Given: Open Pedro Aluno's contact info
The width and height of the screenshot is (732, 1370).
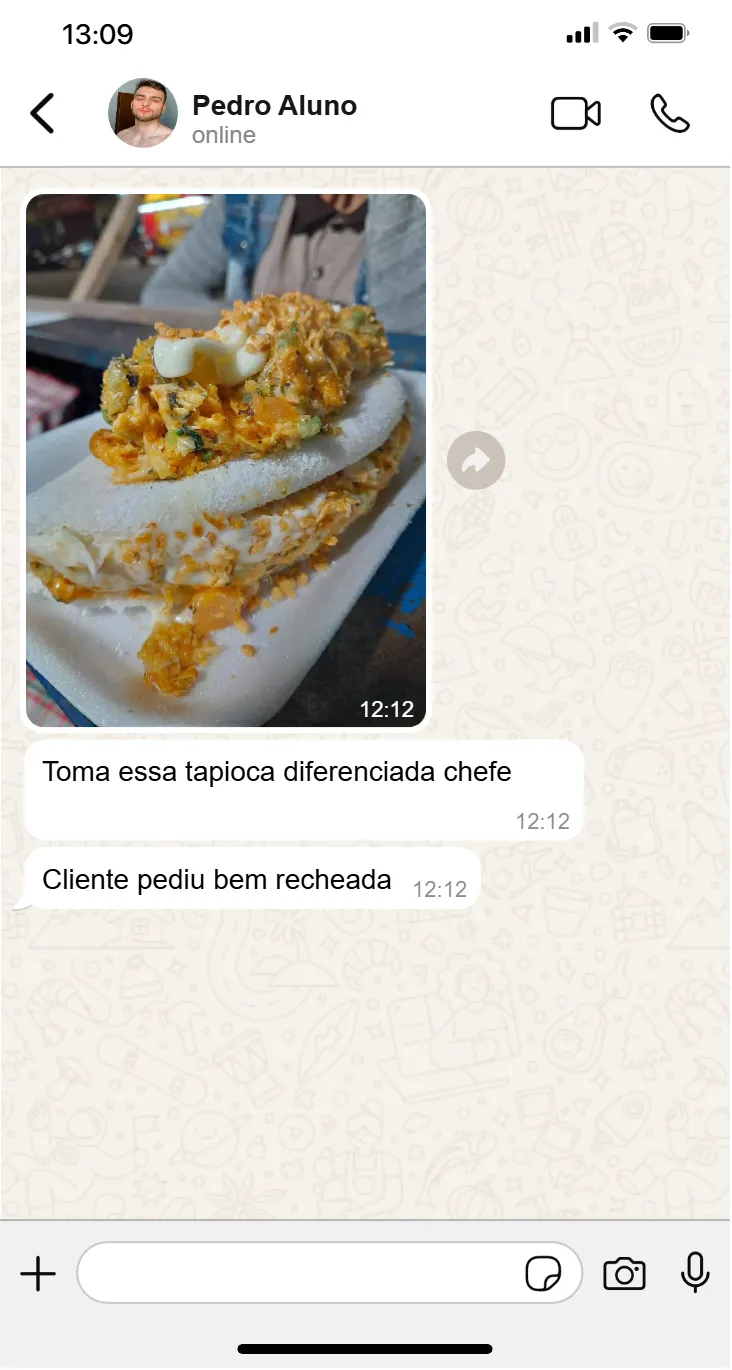Looking at the screenshot, I should click(x=273, y=117).
